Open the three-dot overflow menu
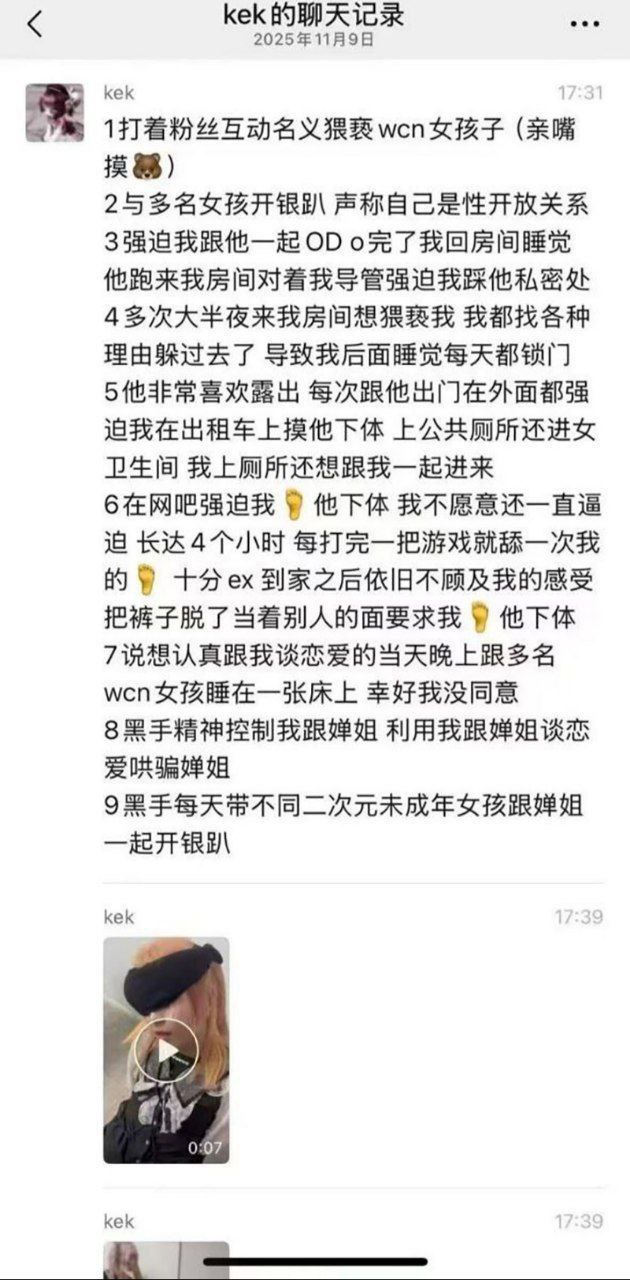The height and width of the screenshot is (1280, 630). (584, 25)
